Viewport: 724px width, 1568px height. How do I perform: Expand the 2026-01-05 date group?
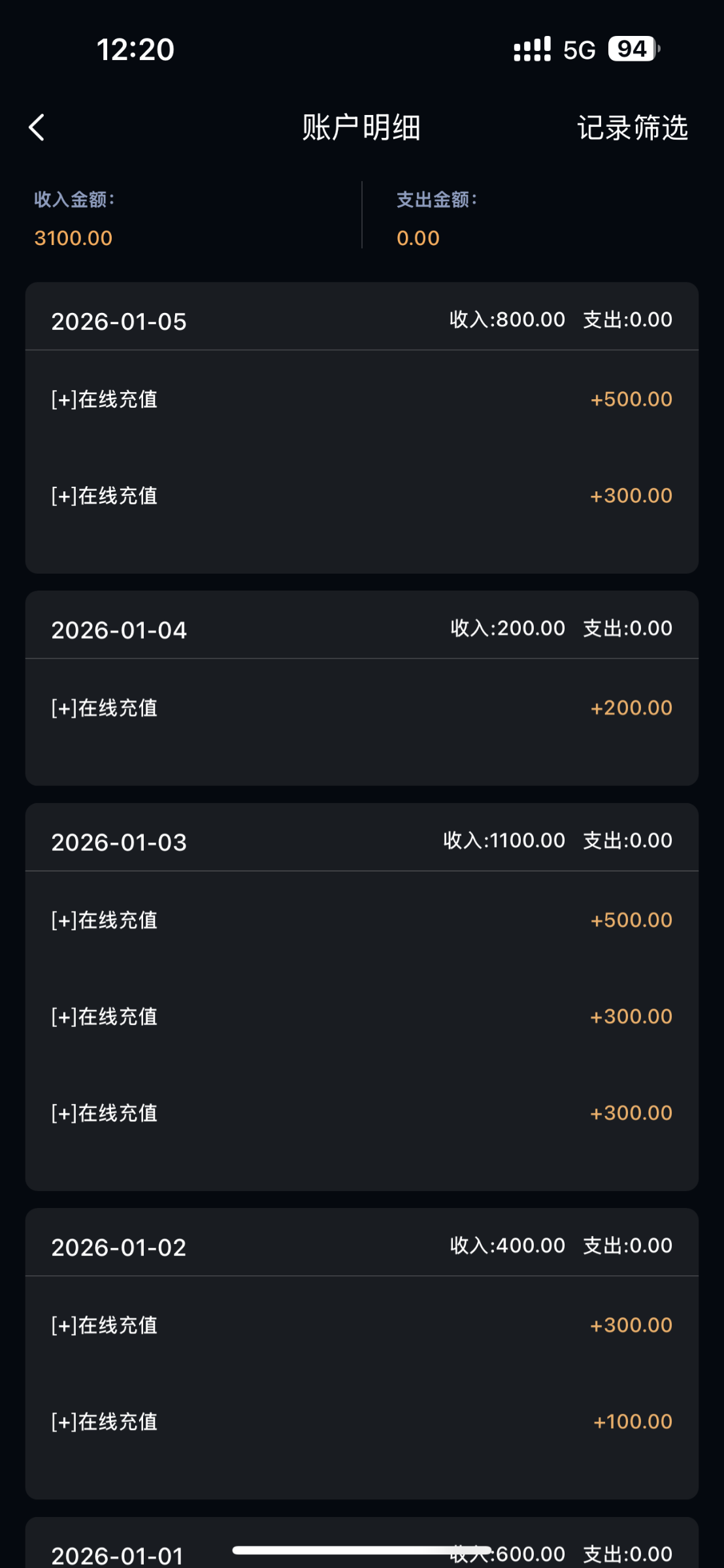click(120, 321)
